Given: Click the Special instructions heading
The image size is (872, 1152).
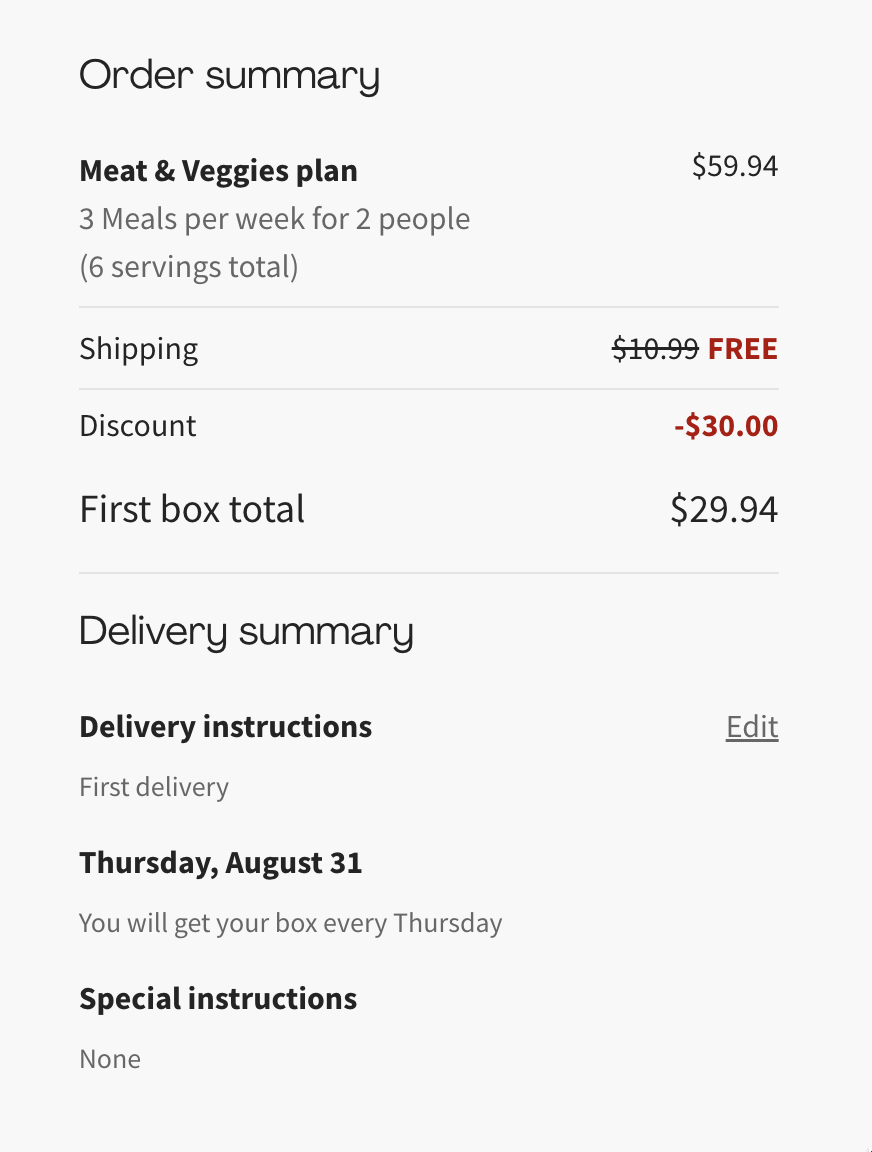Looking at the screenshot, I should pos(217,998).
